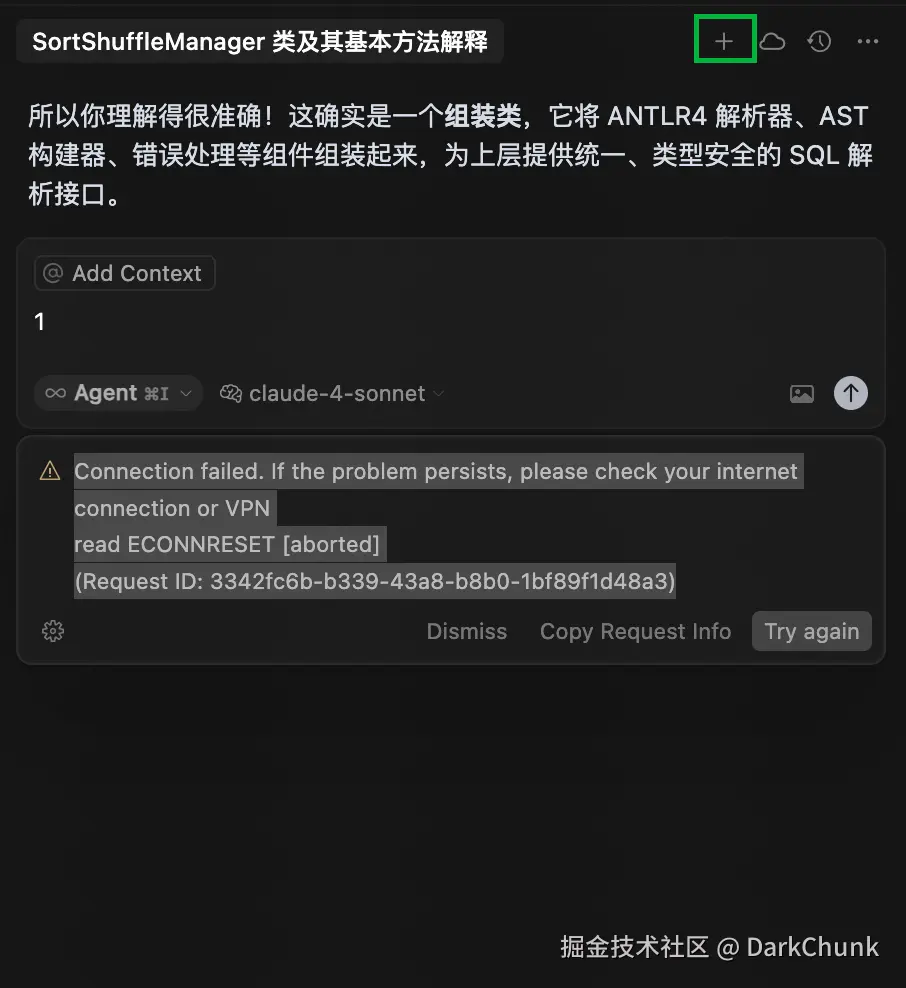Copy Request Info for the failed request

(x=634, y=631)
